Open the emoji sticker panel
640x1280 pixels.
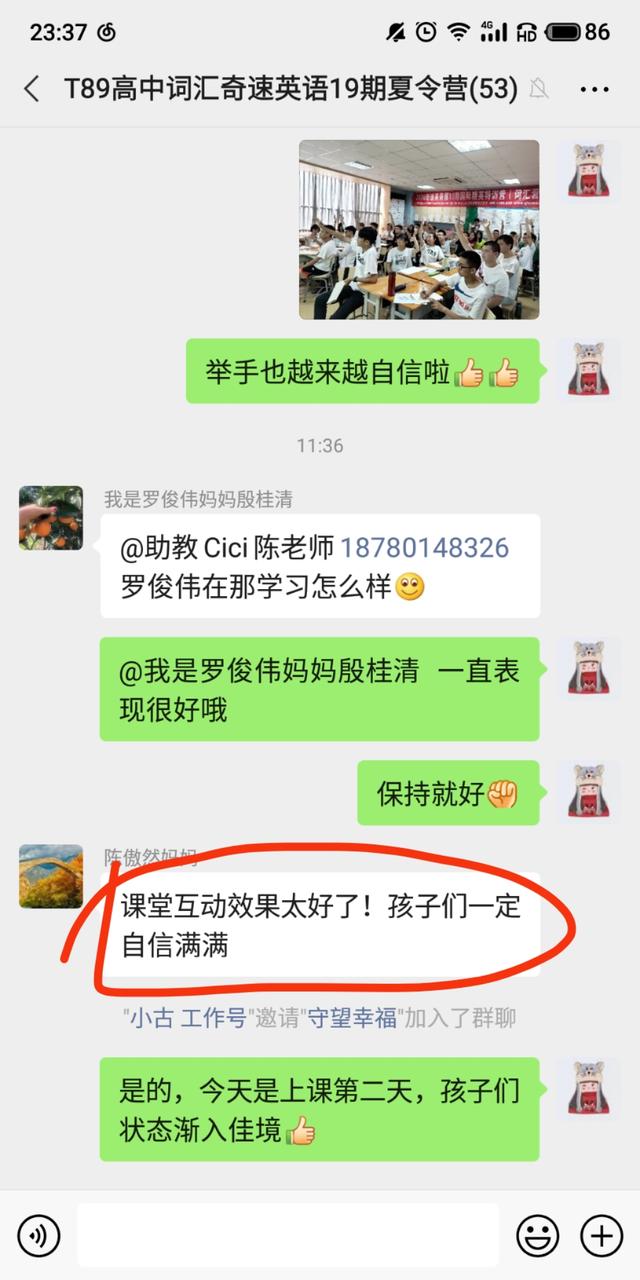538,1236
